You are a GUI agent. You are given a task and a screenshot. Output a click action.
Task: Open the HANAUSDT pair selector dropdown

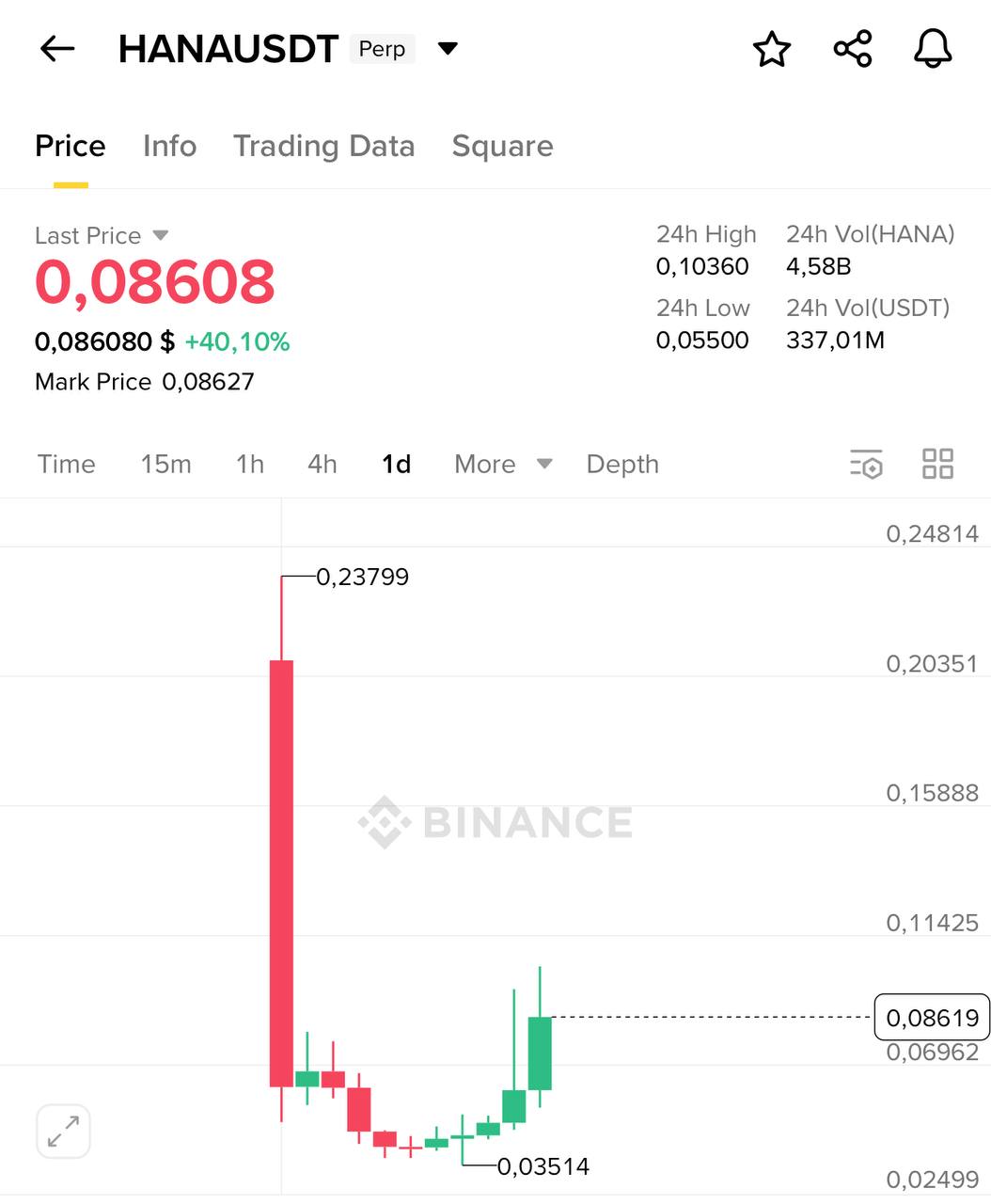click(448, 49)
